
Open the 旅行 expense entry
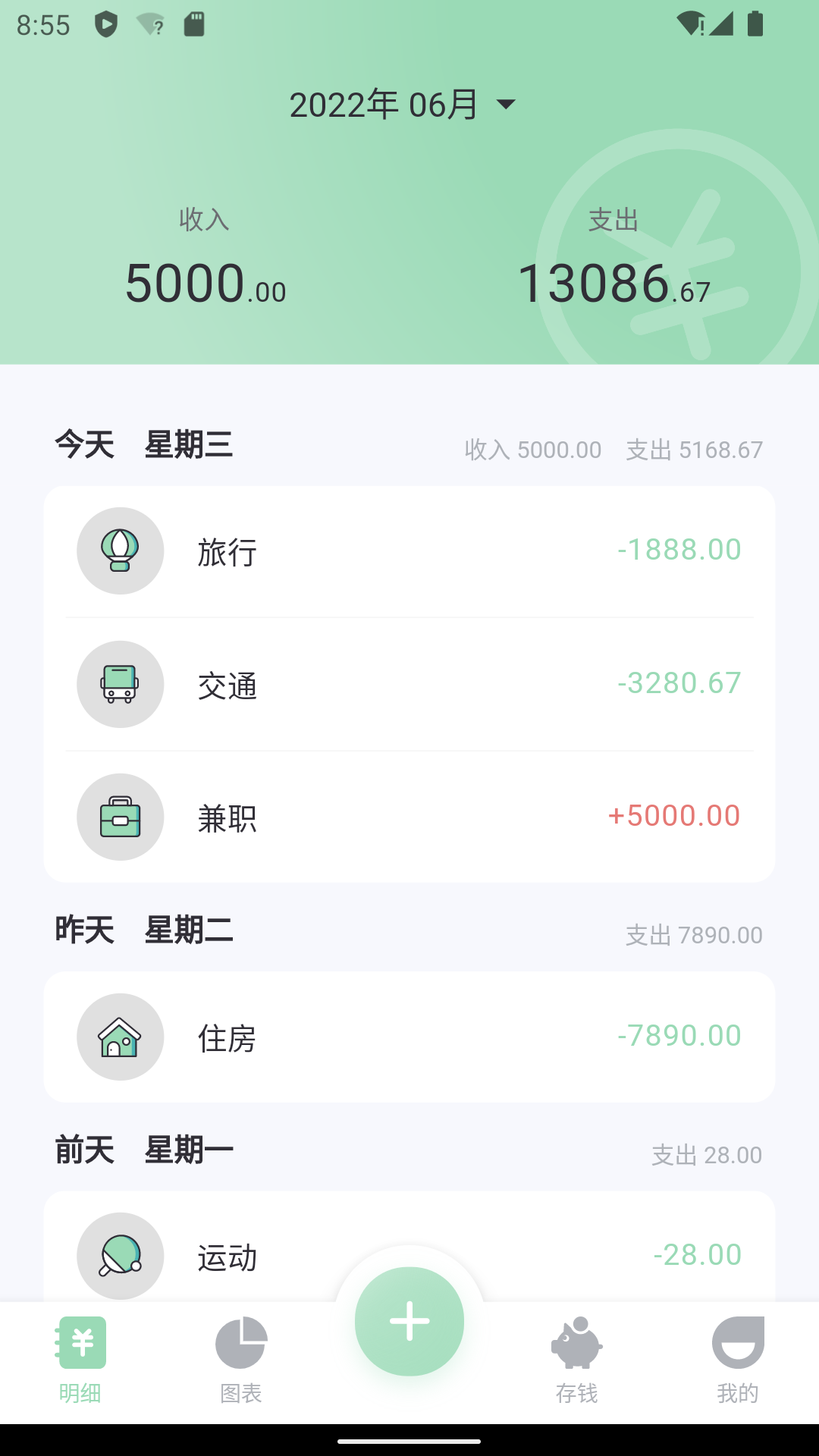[x=409, y=551]
